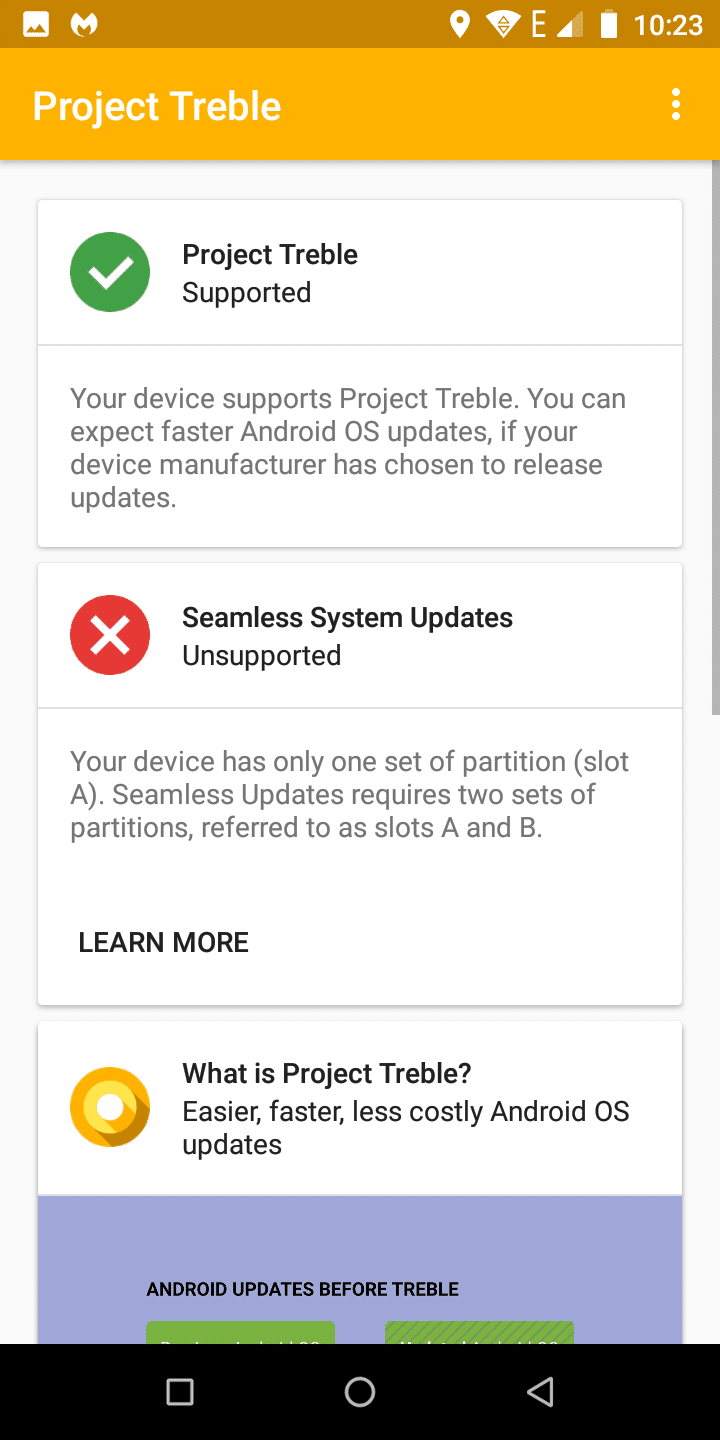This screenshot has width=720, height=1440.
Task: Go to the home screen
Action: [x=360, y=1391]
